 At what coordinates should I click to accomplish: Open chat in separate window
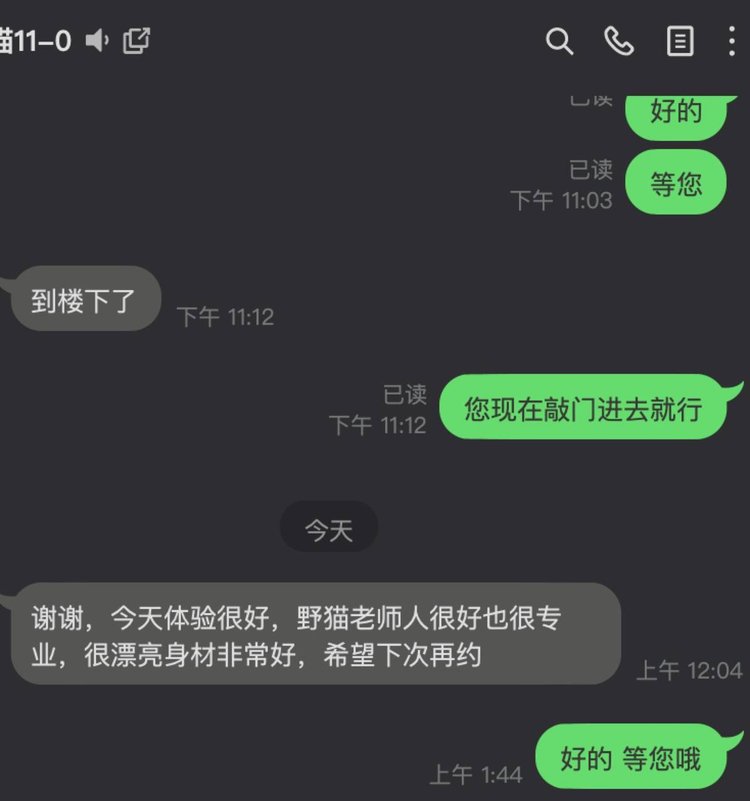coord(137,41)
